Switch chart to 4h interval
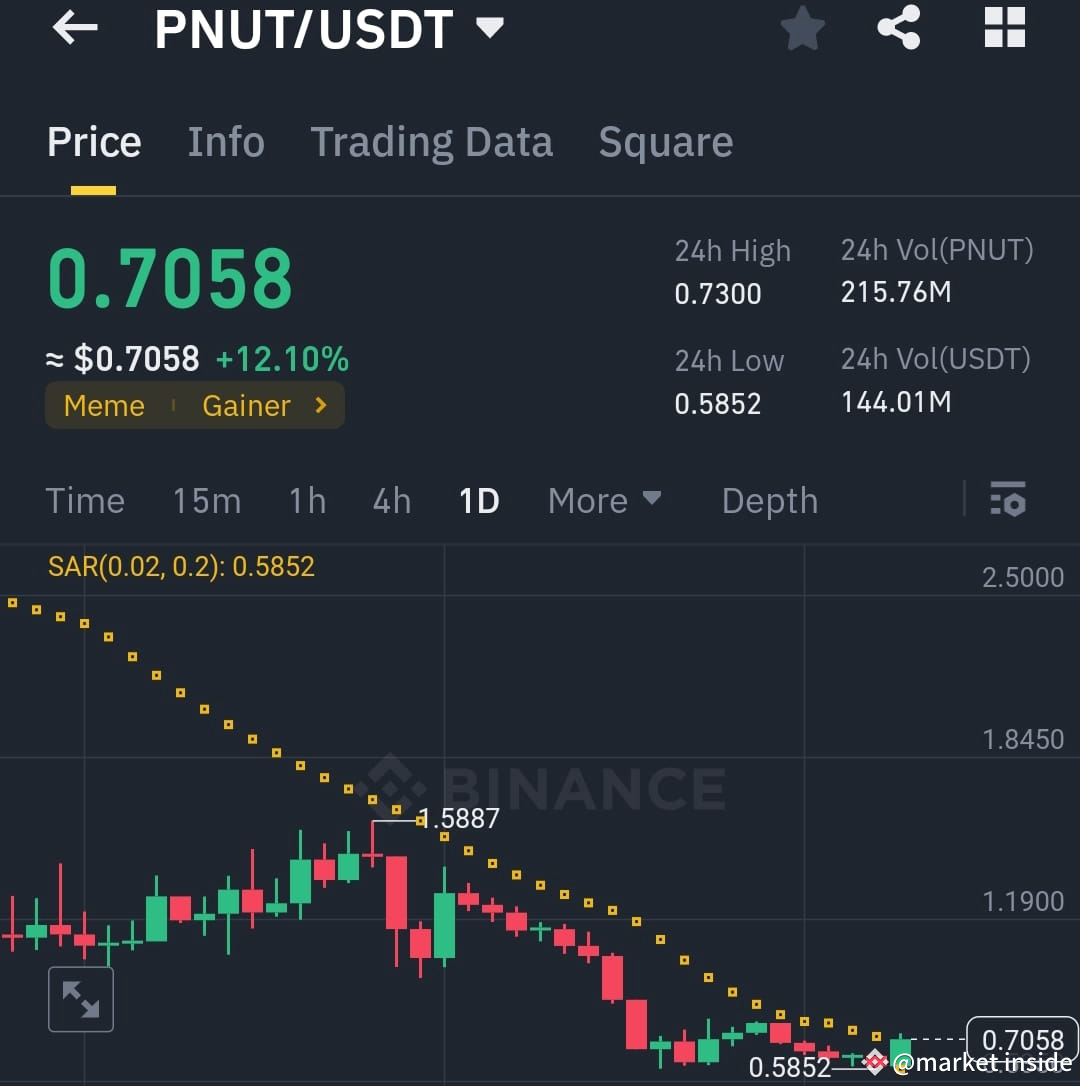This screenshot has height=1086, width=1080. [x=391, y=500]
